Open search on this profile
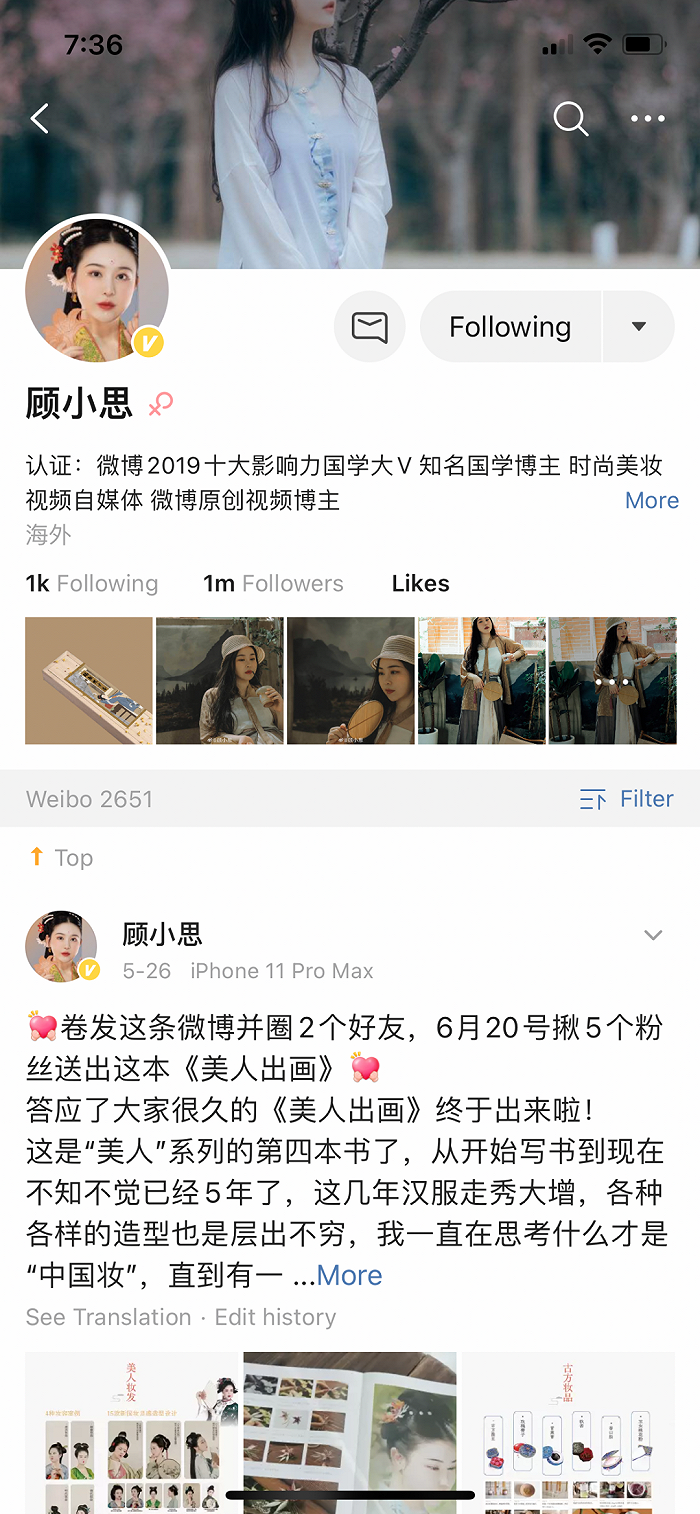The image size is (700, 1514). 570,119
